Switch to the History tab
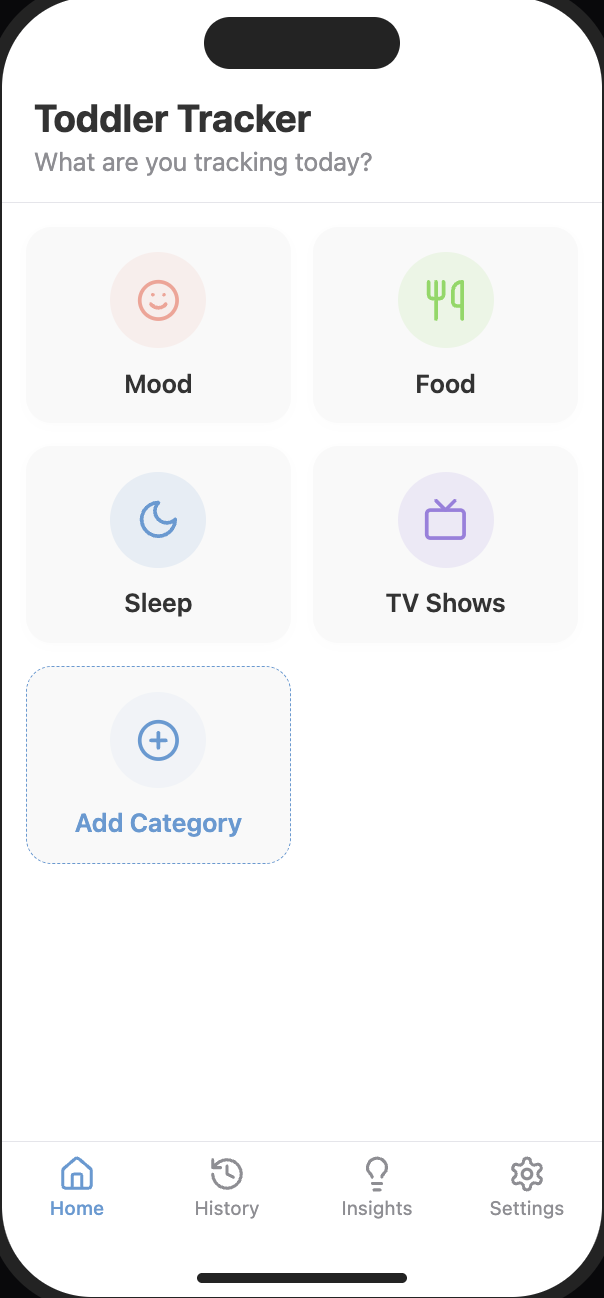 [227, 1187]
